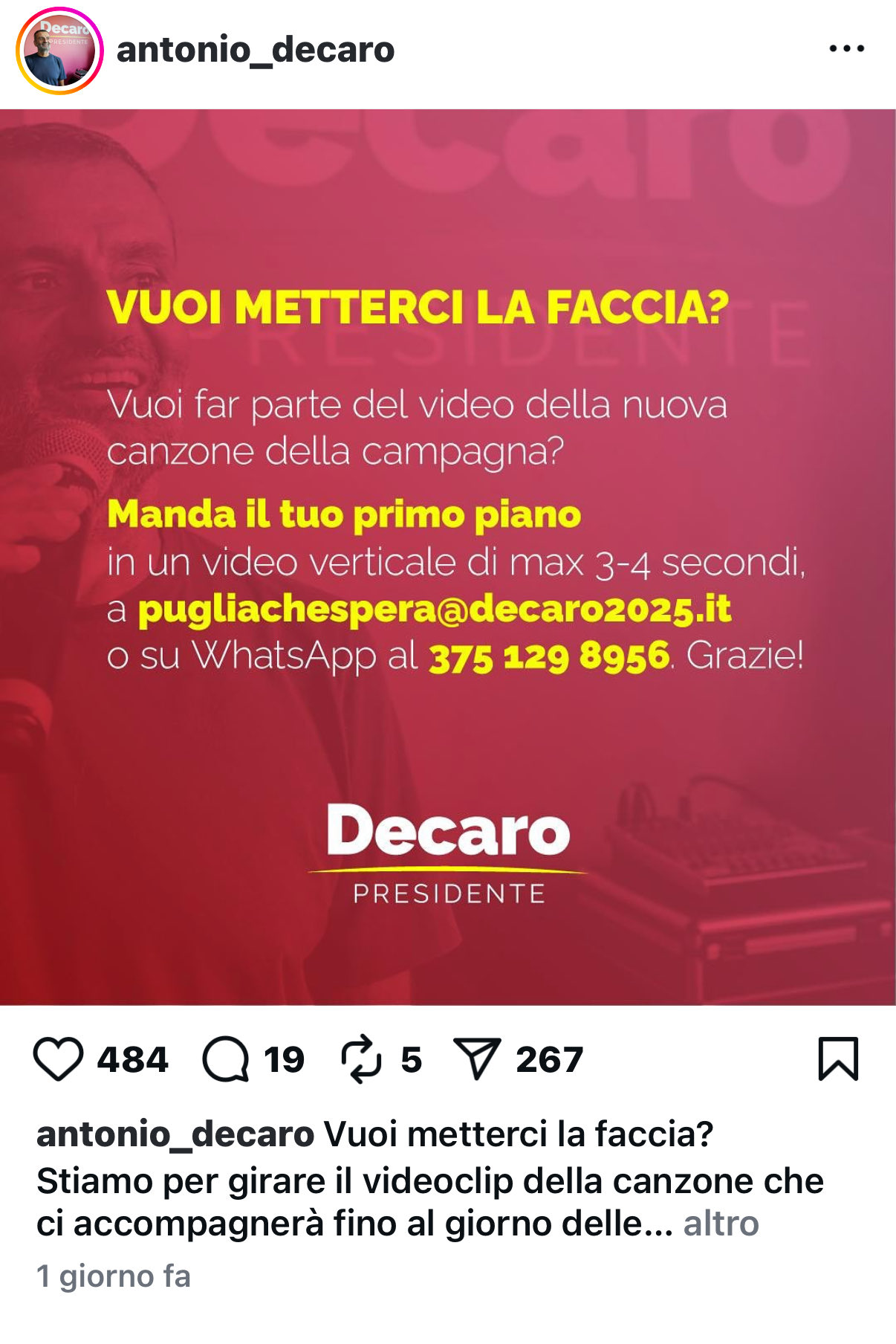Open antonio_decaro's profile picture story
The height and width of the screenshot is (1344, 896).
pos(59,51)
